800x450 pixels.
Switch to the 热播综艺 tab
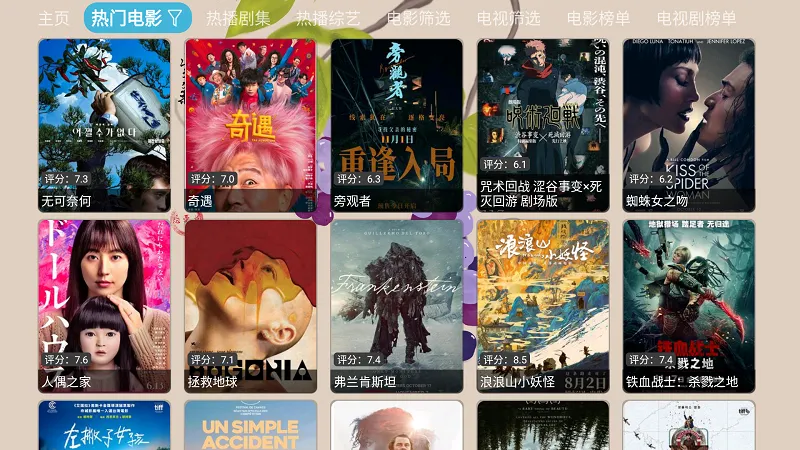(x=328, y=18)
